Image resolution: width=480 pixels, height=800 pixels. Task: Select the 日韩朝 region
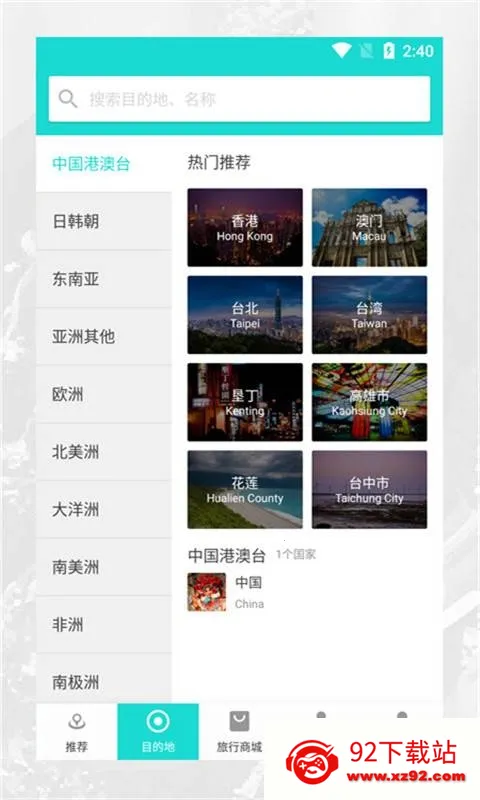point(104,221)
